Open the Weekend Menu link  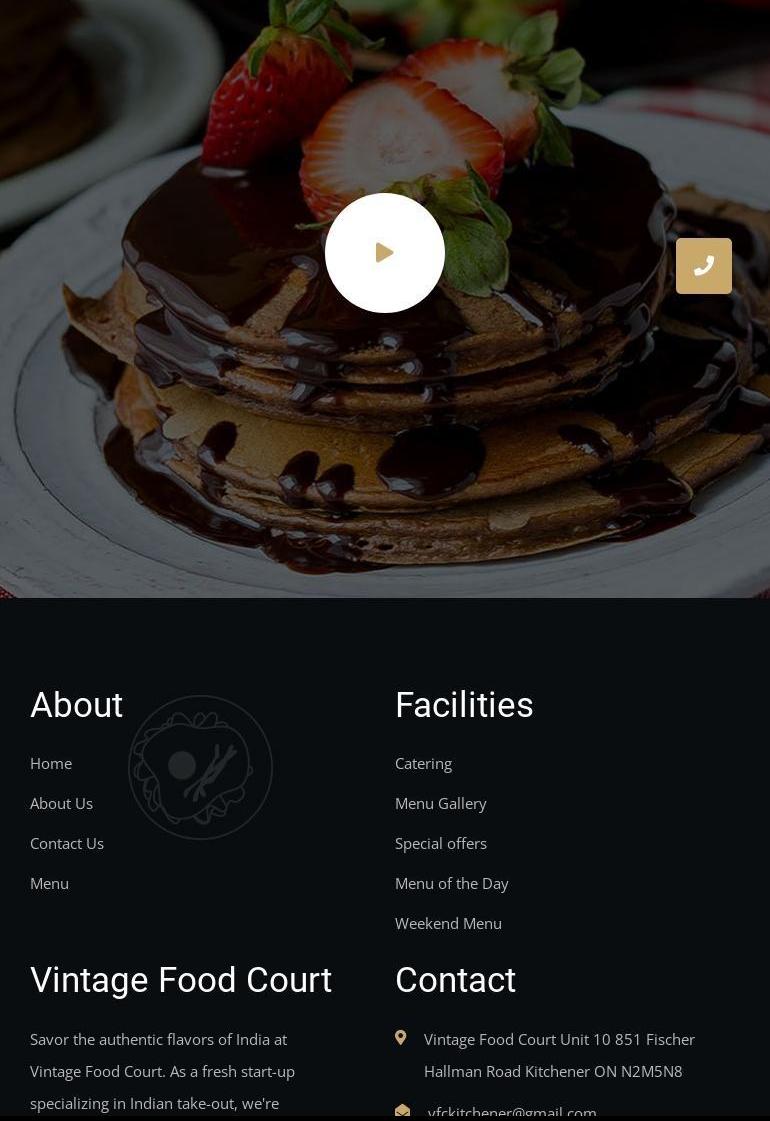(448, 923)
